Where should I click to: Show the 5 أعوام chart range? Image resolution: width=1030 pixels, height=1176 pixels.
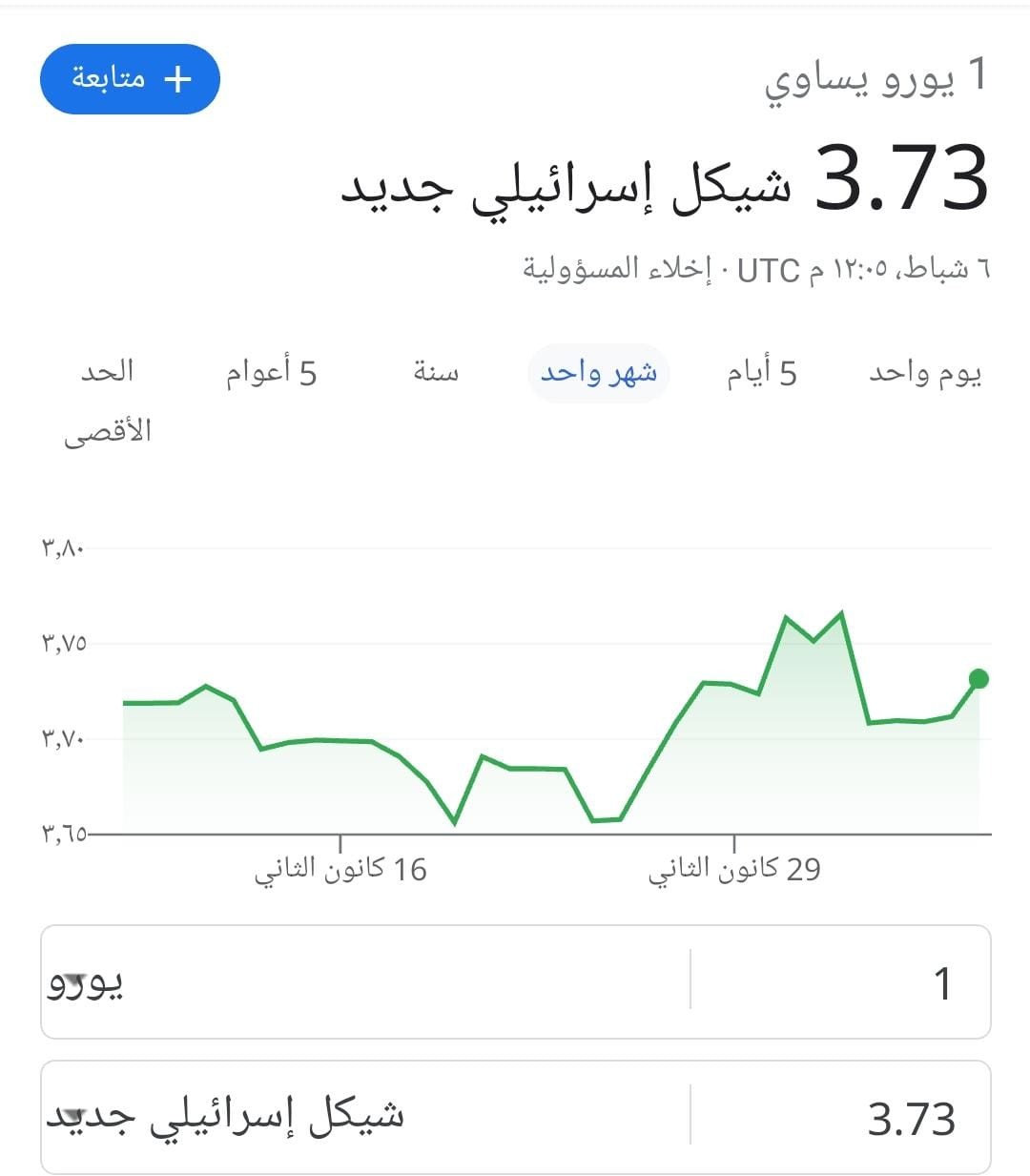pos(271,373)
